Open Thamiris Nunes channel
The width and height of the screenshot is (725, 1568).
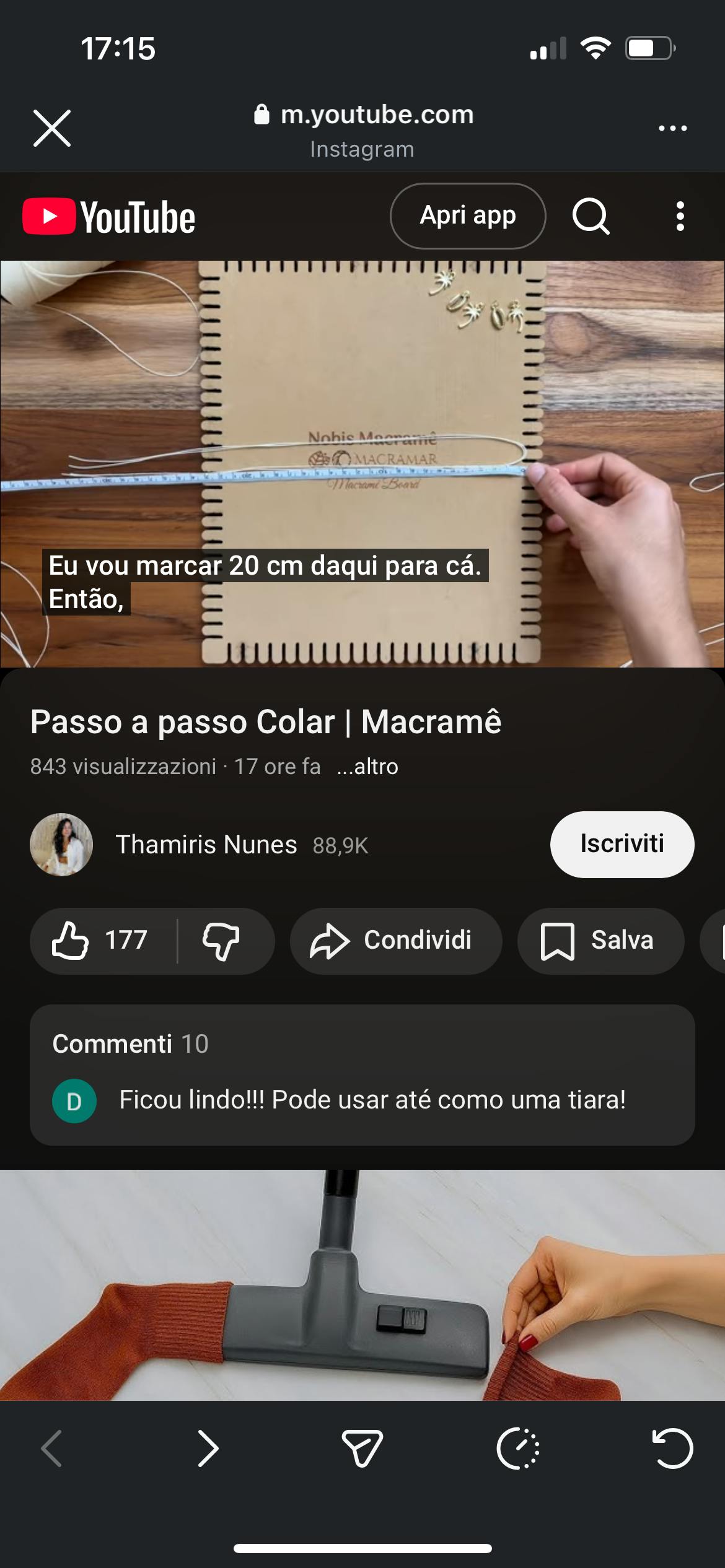(206, 845)
